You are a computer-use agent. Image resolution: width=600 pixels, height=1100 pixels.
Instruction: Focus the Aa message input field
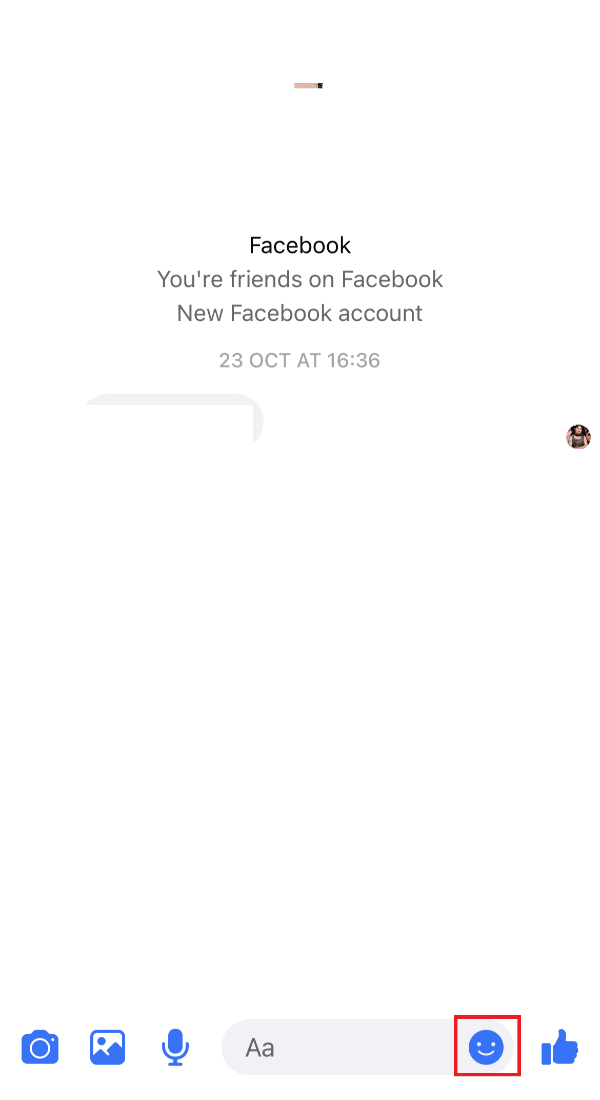pyautogui.click(x=340, y=1047)
